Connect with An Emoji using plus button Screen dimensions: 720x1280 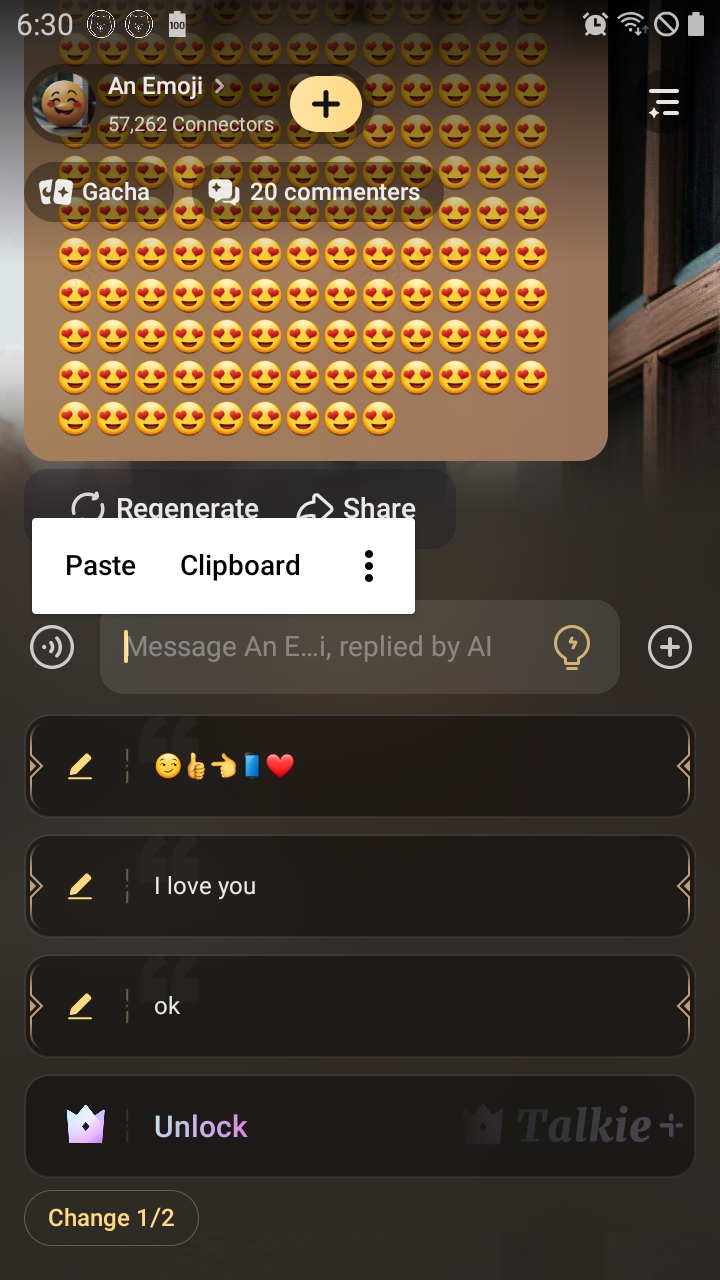[325, 104]
